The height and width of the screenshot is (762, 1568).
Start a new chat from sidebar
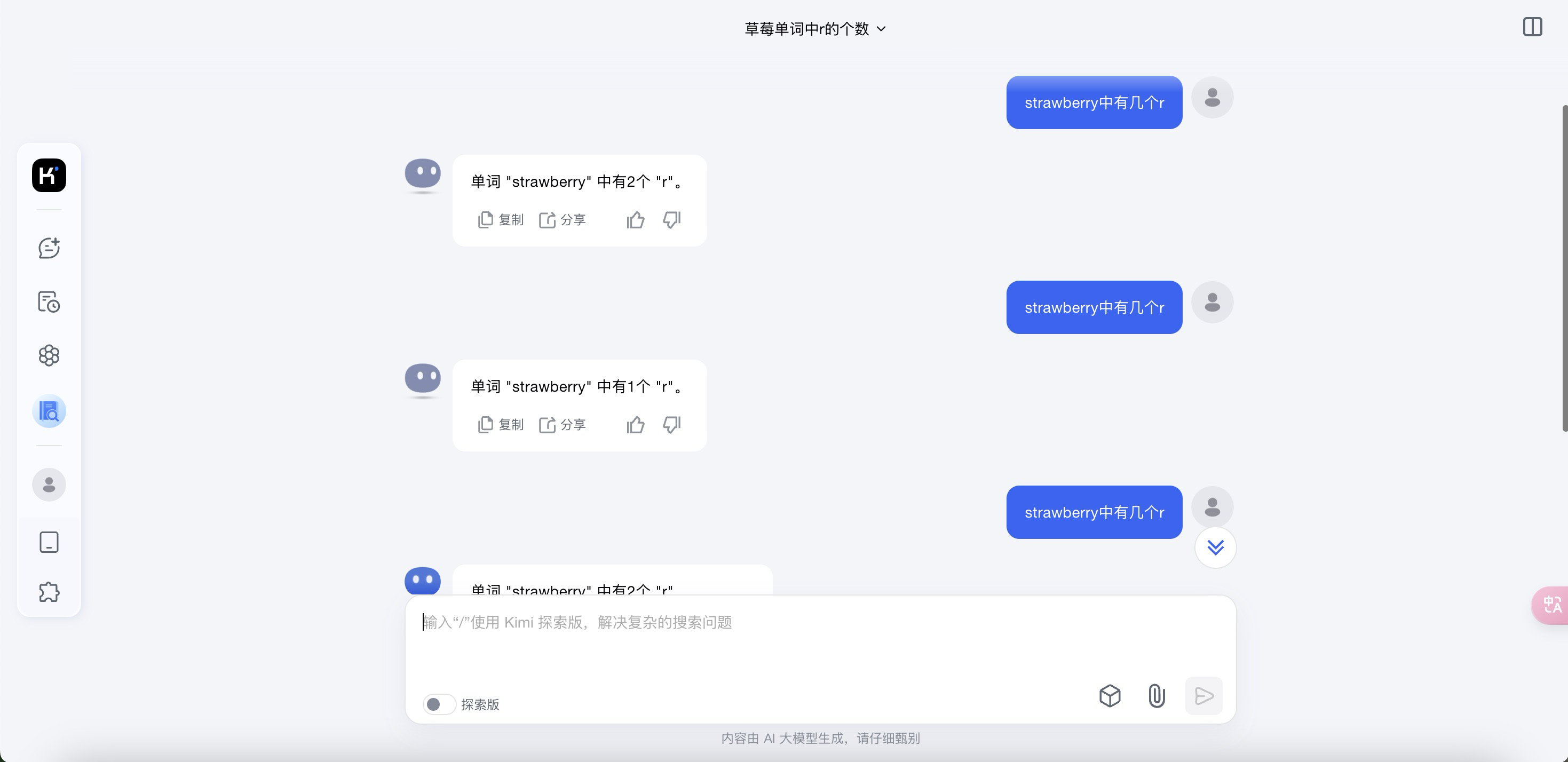[x=49, y=248]
